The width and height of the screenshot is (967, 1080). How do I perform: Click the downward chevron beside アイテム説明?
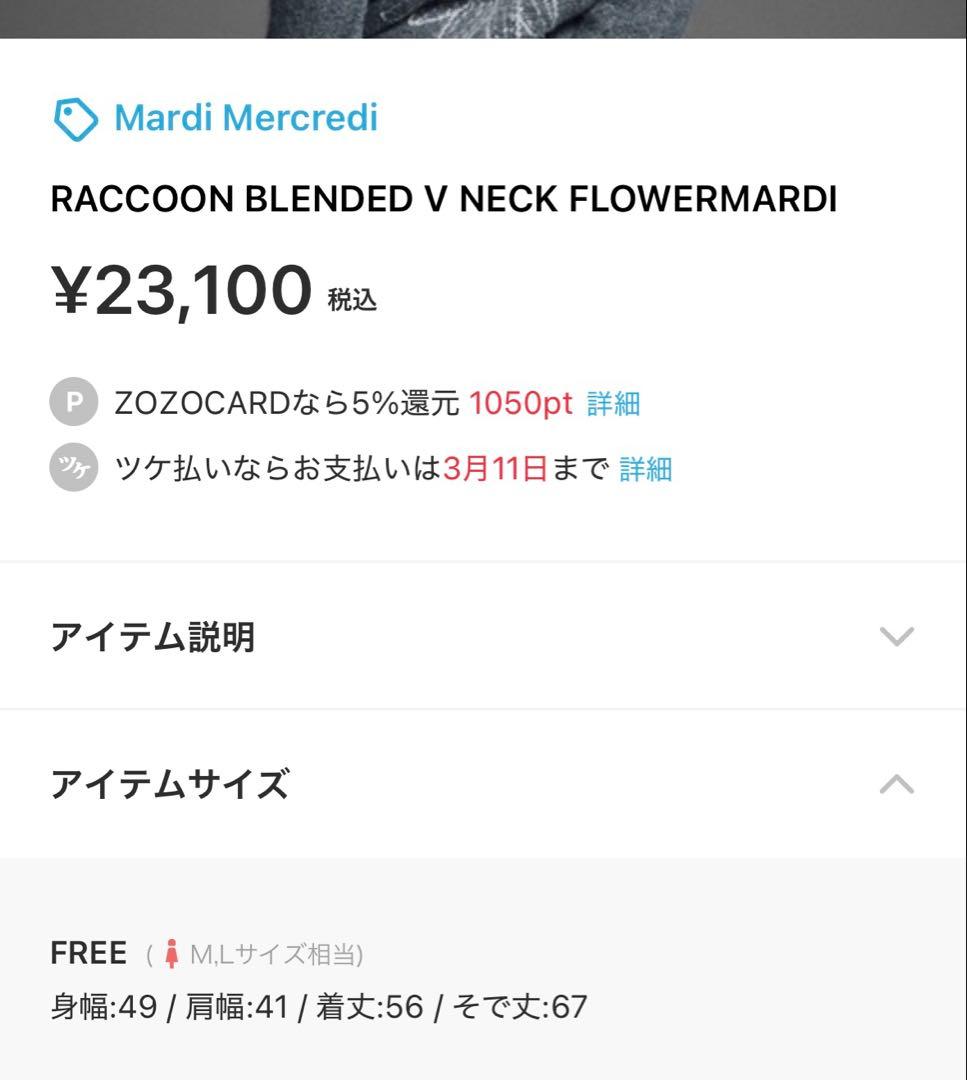point(897,634)
